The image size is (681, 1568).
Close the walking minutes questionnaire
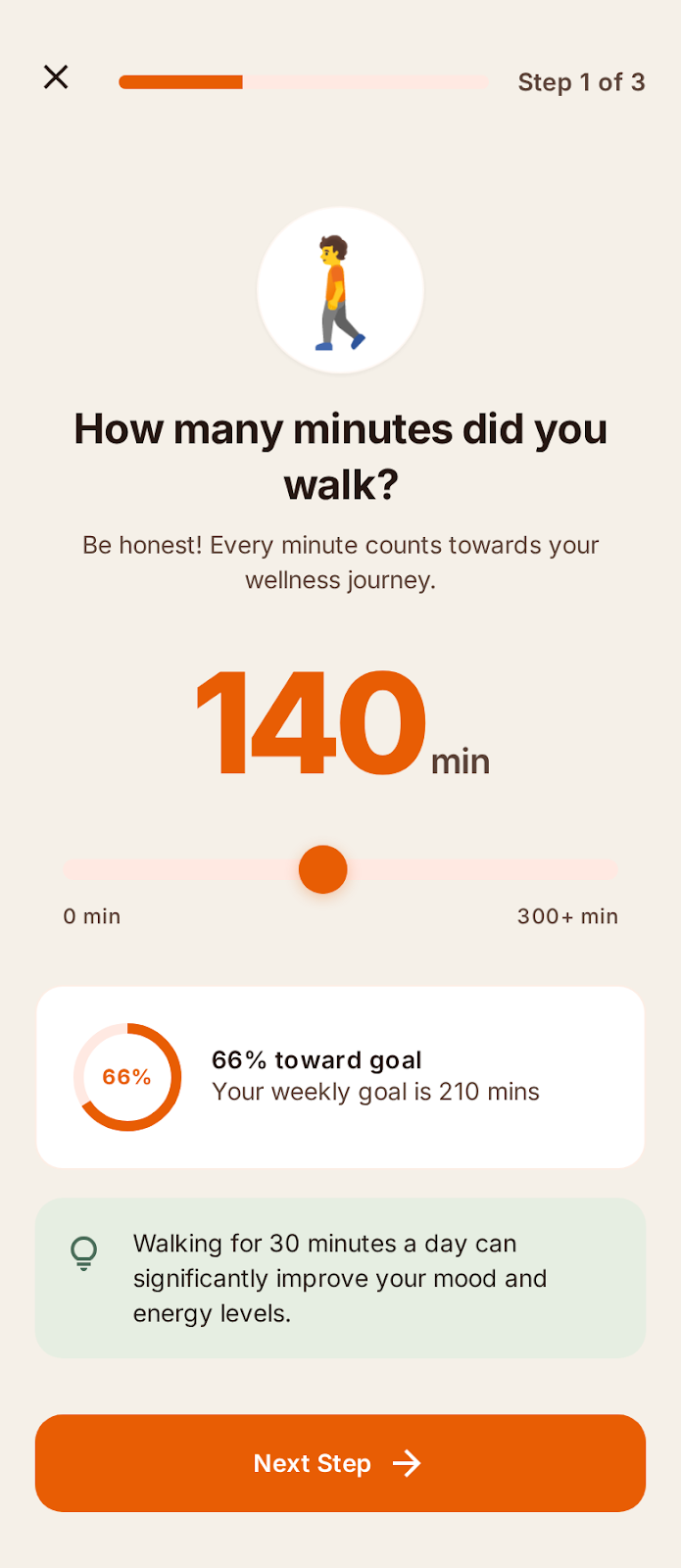[x=56, y=77]
